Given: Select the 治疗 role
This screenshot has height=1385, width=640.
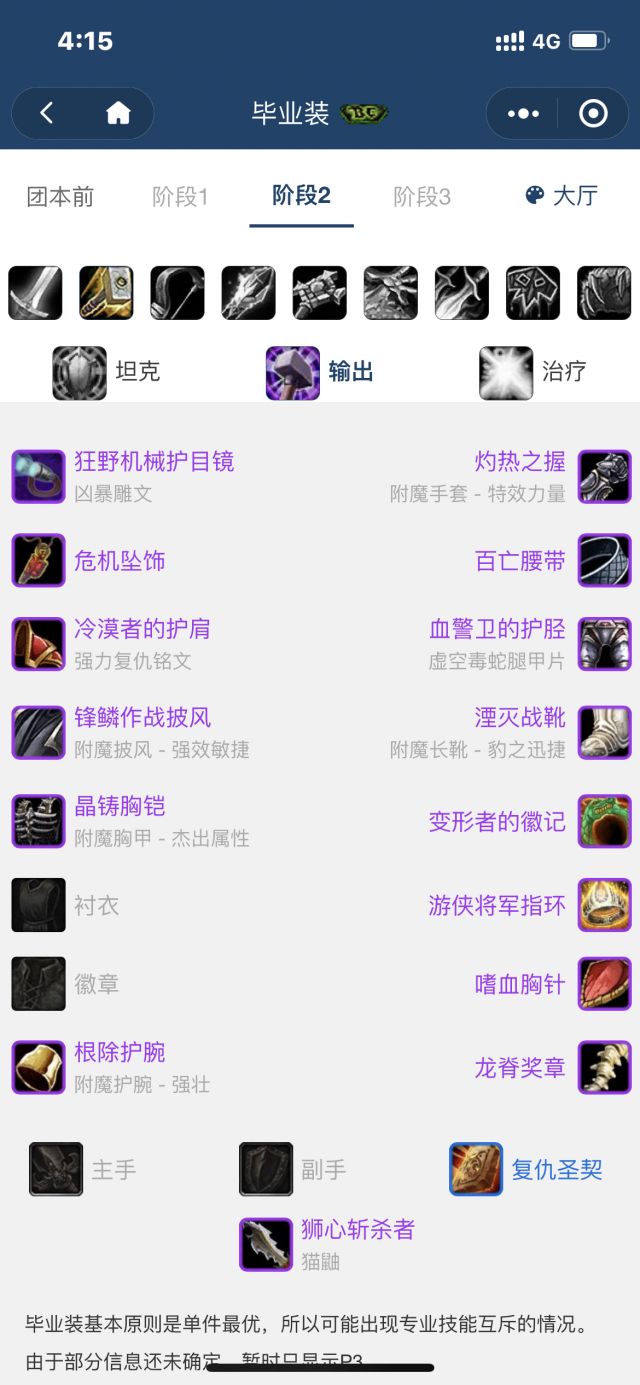Looking at the screenshot, I should click(x=534, y=372).
